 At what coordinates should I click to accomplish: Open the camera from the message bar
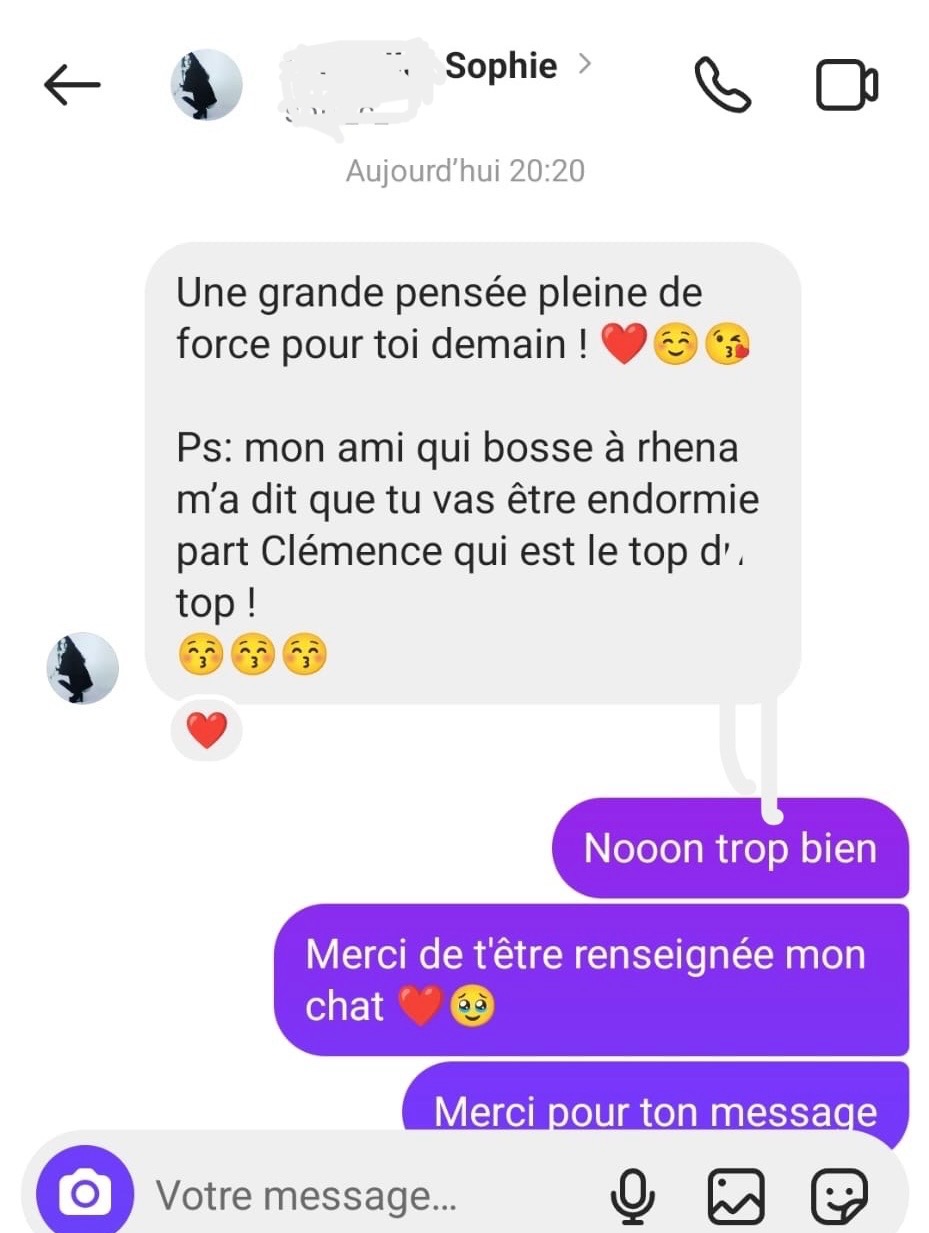(x=85, y=1192)
